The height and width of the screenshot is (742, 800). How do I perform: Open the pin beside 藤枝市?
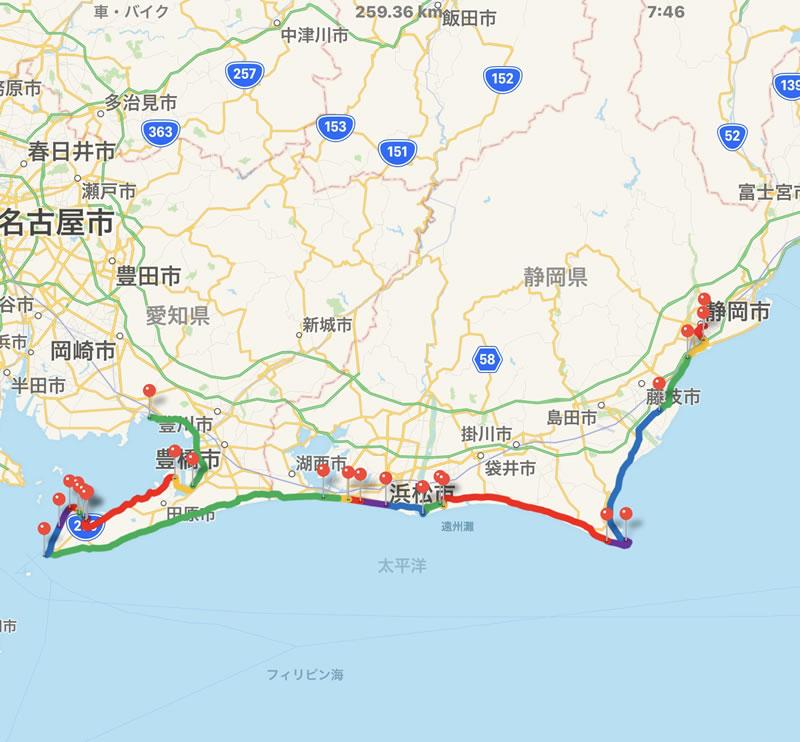tap(659, 384)
